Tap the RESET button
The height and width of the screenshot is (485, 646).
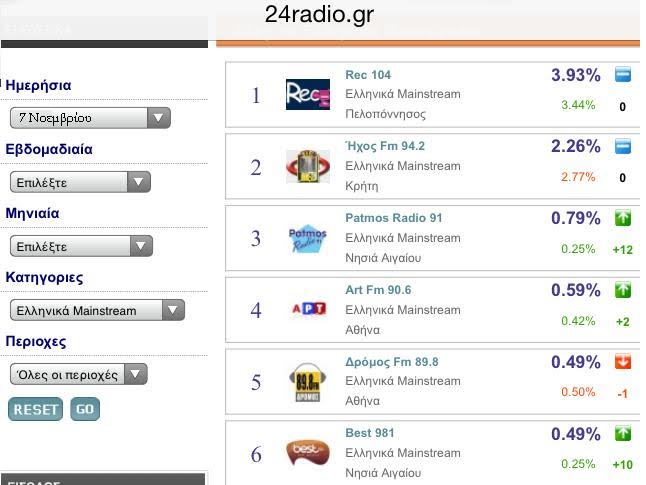35,409
